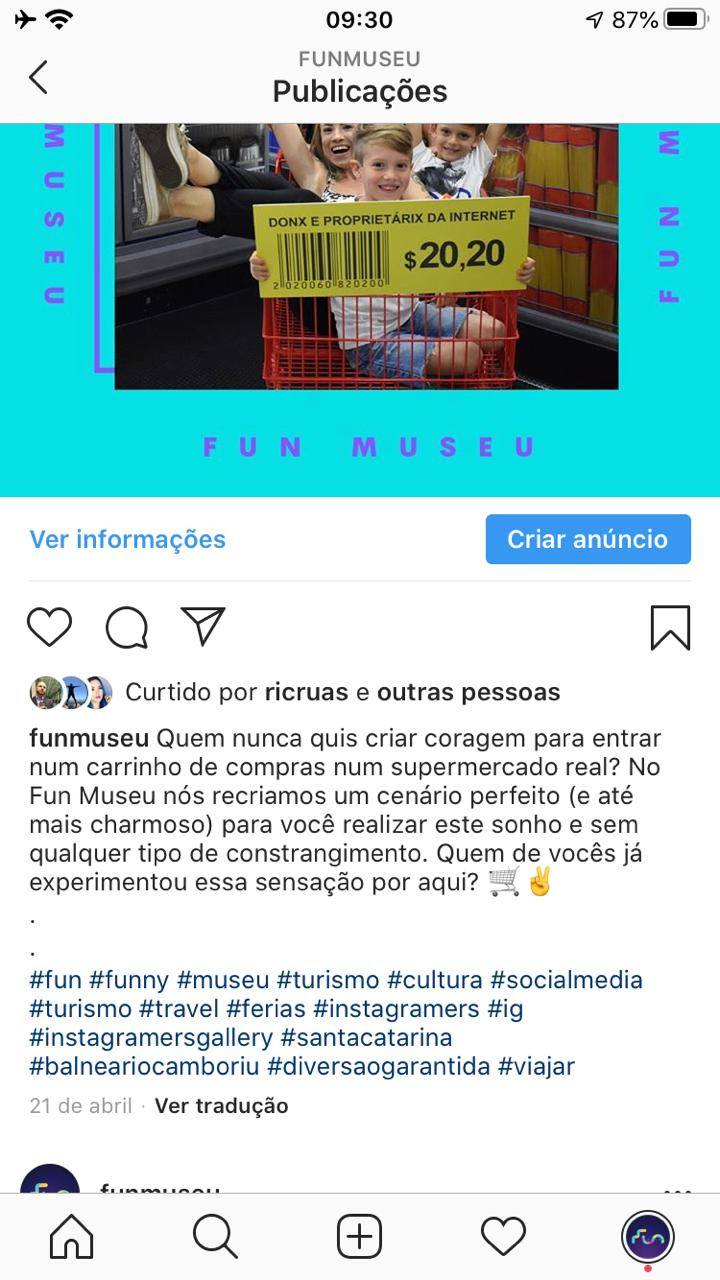Like the funmuseu post

(49, 628)
